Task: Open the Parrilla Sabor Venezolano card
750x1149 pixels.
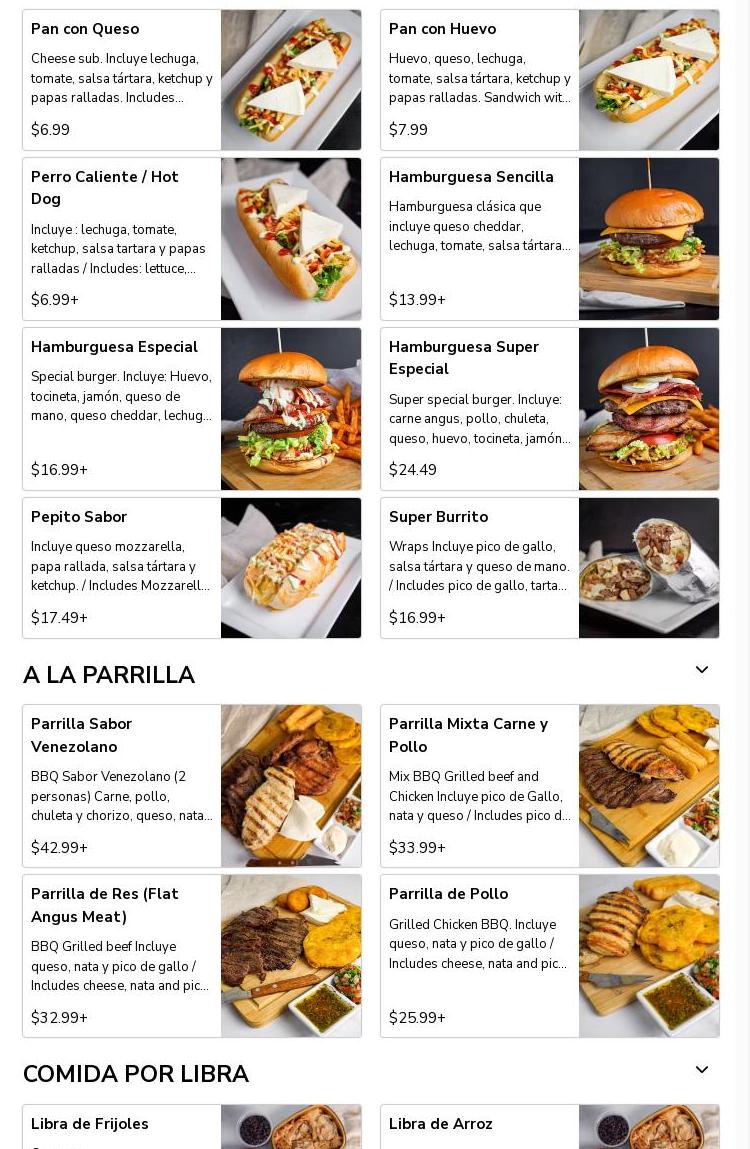Action: (191, 786)
